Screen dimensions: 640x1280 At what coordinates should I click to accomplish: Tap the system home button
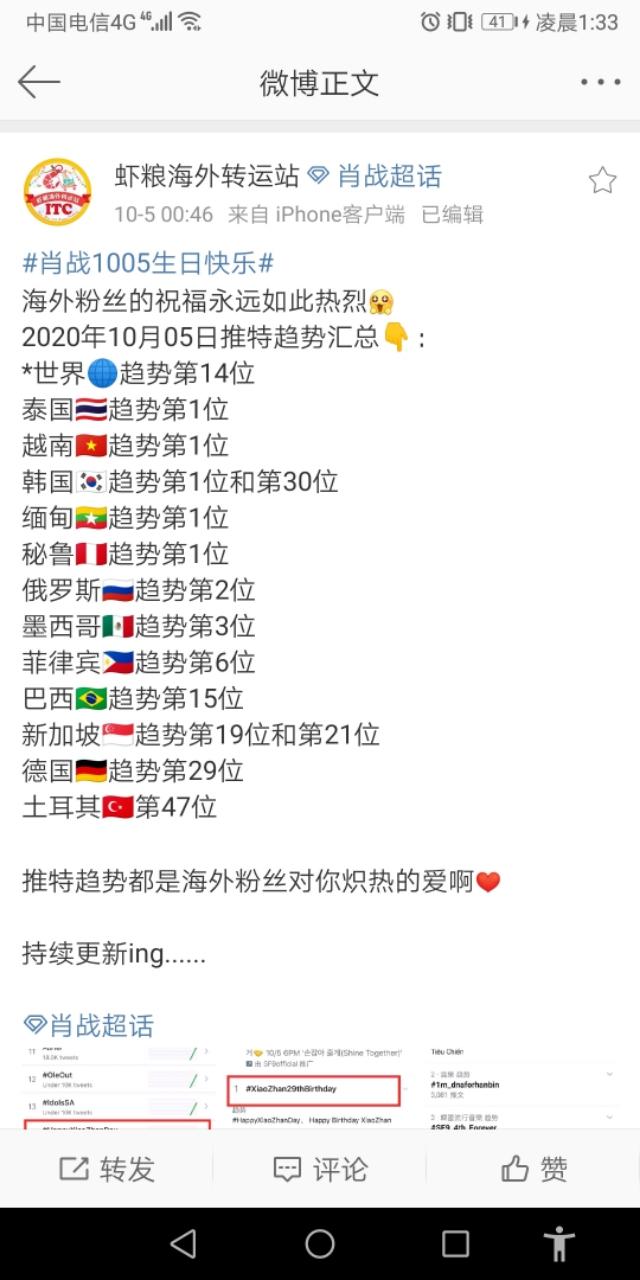pyautogui.click(x=320, y=1243)
